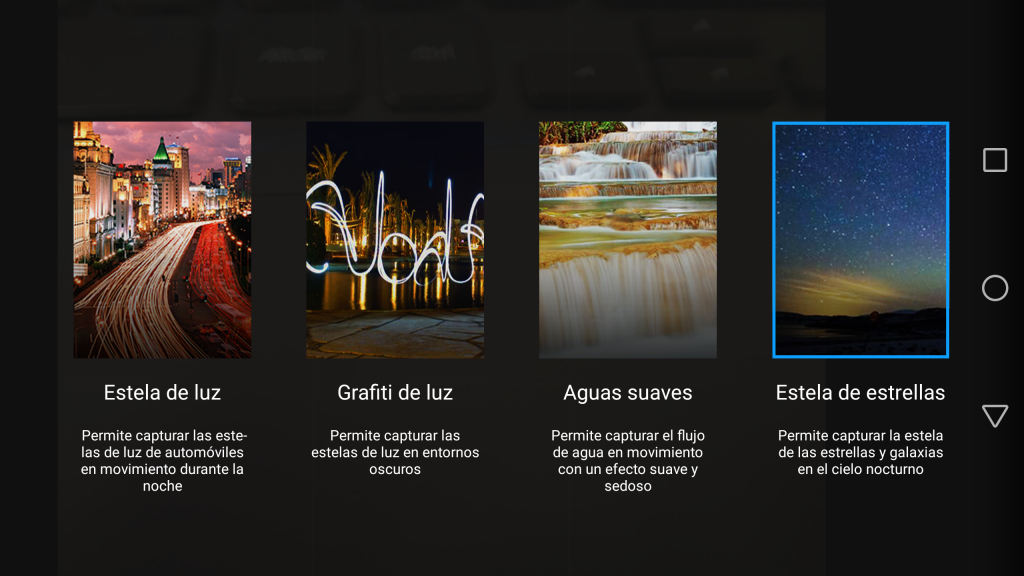Go back using the triangle button
The height and width of the screenshot is (576, 1024).
[x=995, y=416]
